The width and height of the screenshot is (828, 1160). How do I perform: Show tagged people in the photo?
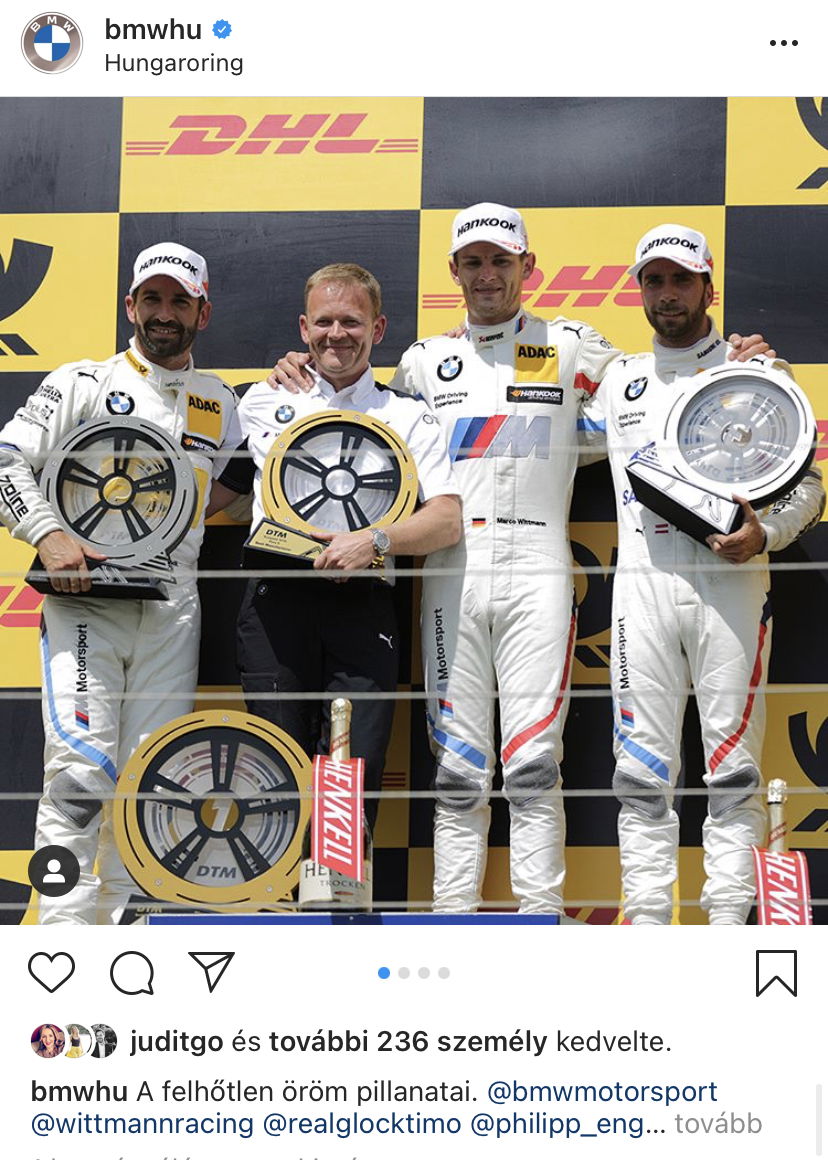pos(54,871)
